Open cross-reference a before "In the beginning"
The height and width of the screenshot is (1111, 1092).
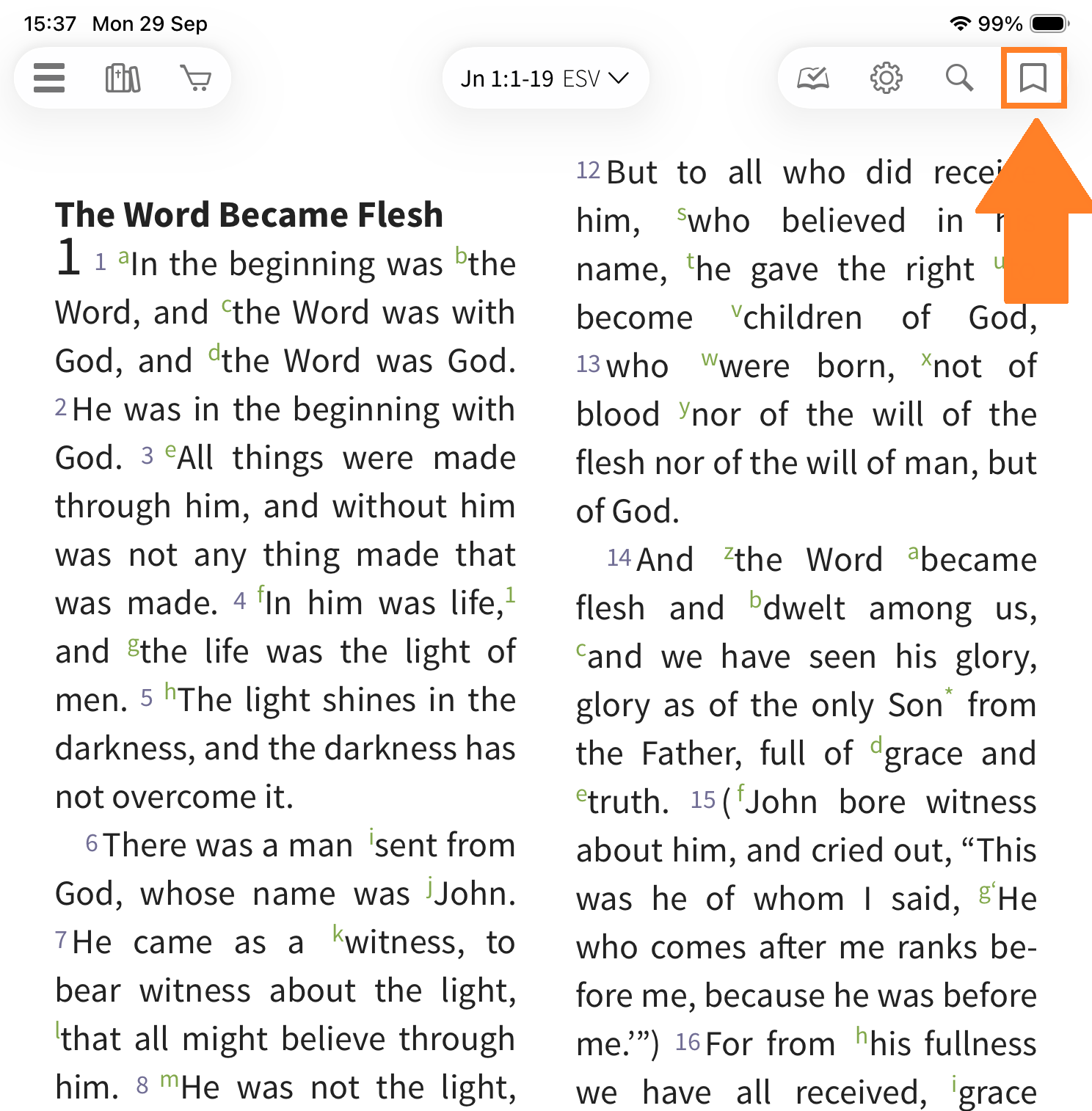(x=124, y=257)
